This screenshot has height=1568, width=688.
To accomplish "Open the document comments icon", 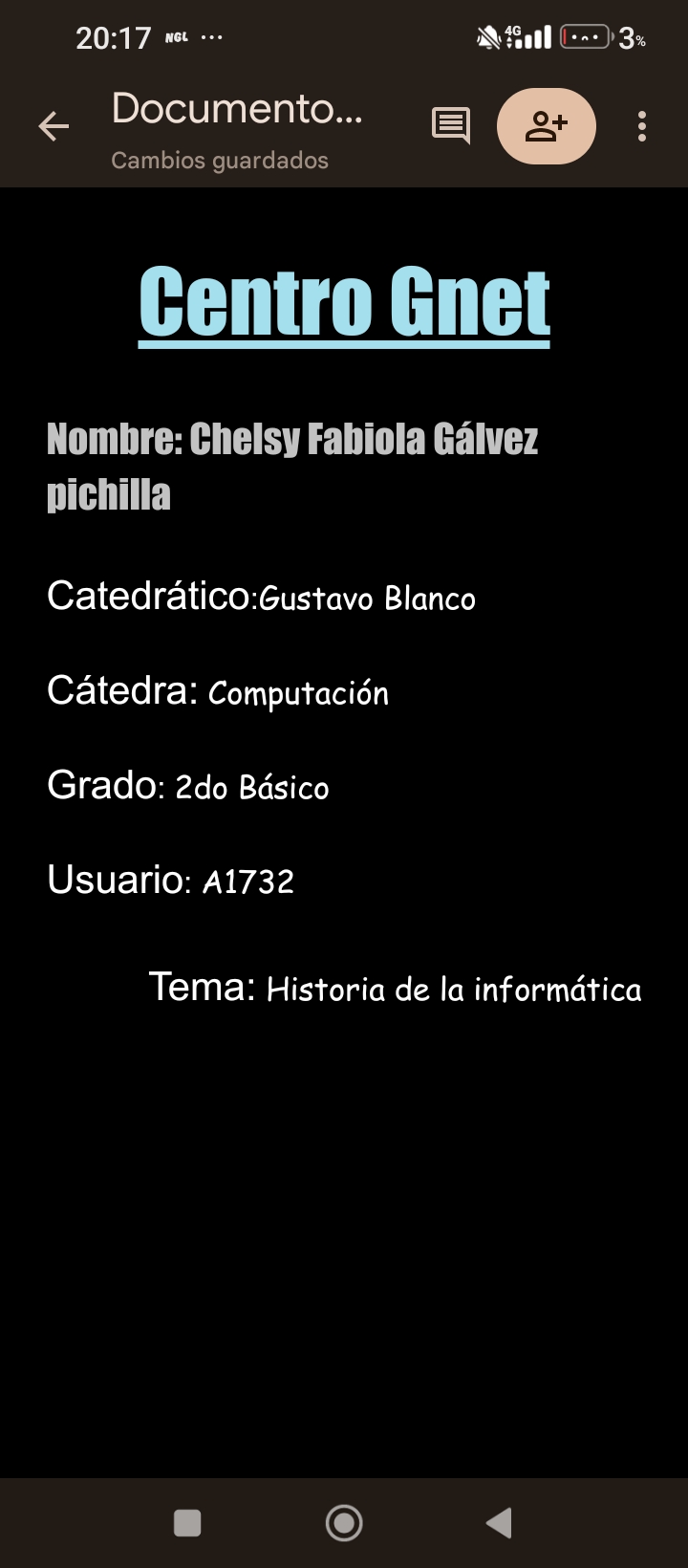I will tap(451, 125).
